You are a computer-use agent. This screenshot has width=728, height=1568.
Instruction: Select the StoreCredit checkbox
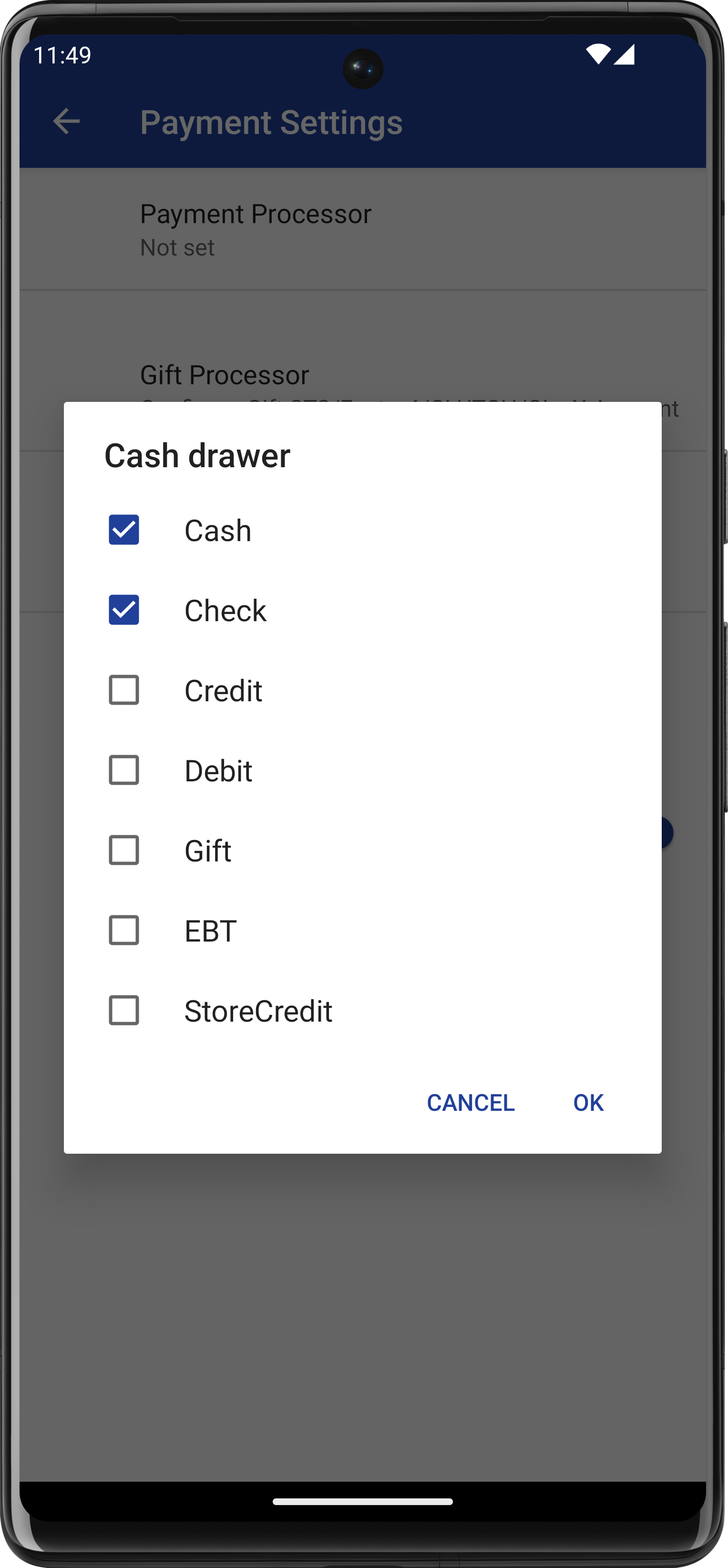coord(123,1010)
